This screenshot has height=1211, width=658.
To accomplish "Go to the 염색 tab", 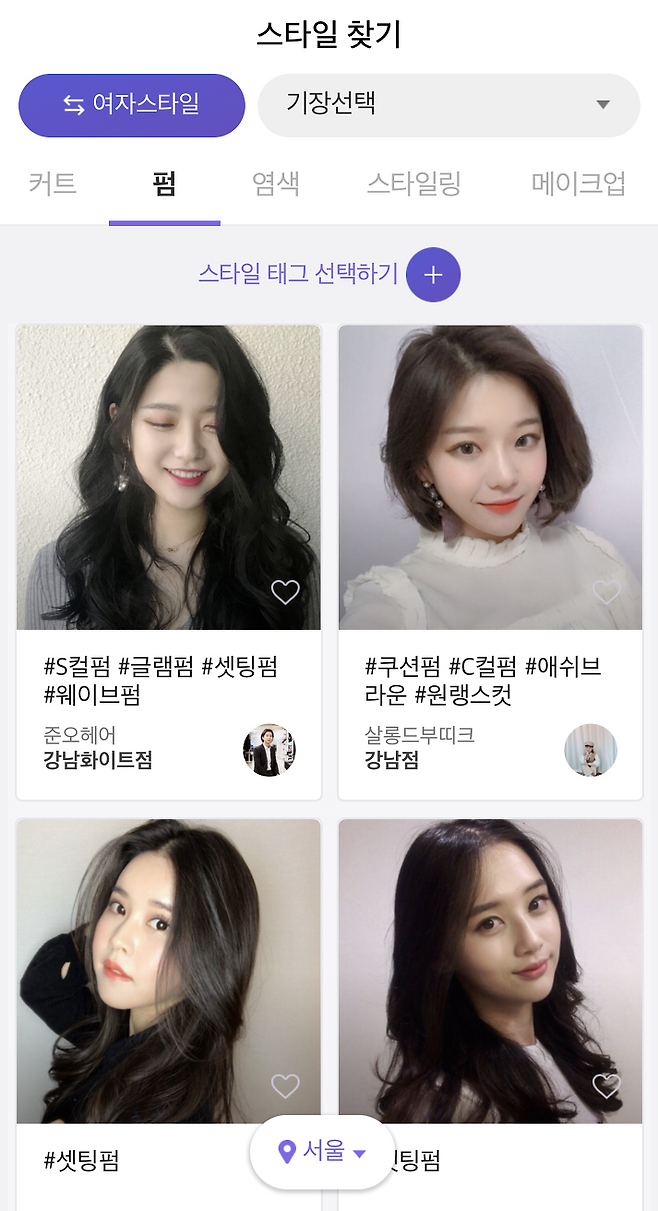I will [276, 184].
